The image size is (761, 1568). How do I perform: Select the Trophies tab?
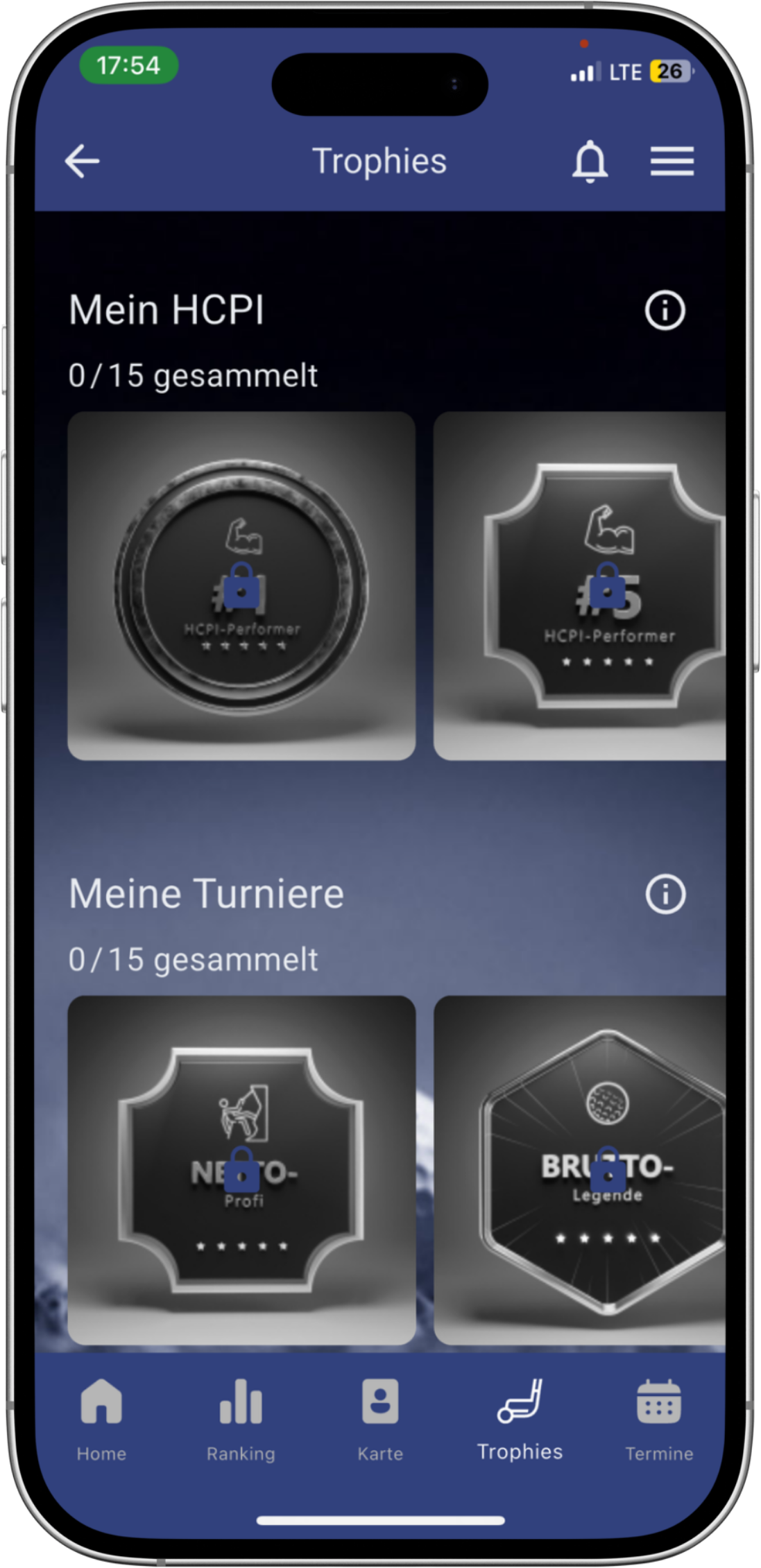(520, 1418)
